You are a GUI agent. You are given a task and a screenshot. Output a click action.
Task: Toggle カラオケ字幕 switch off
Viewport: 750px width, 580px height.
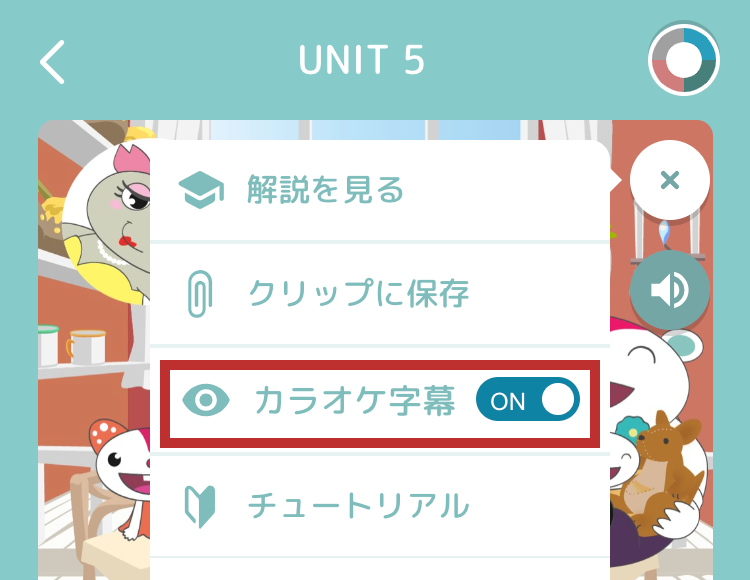click(528, 400)
